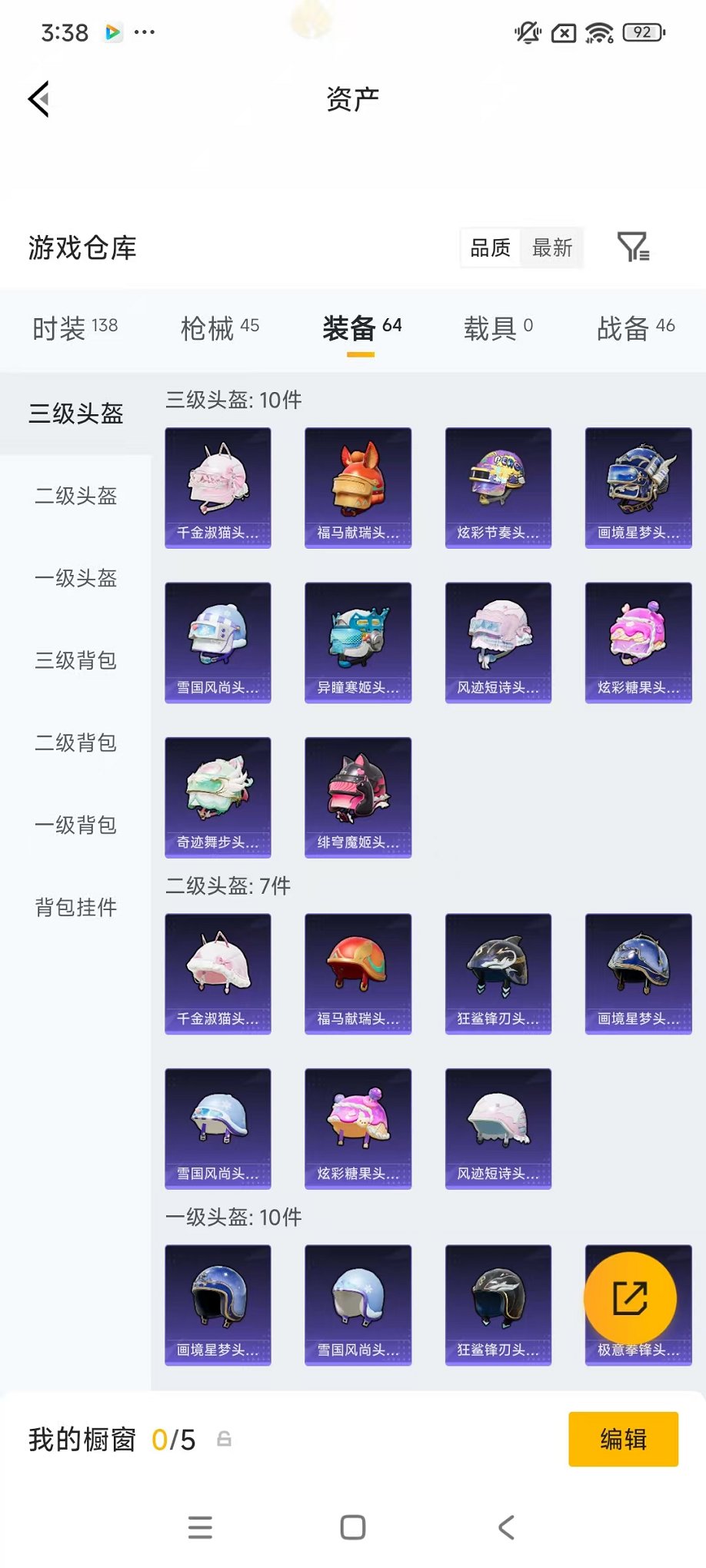This screenshot has height=1568, width=706.
Task: Tap the 编辑 button
Action: tap(623, 1439)
